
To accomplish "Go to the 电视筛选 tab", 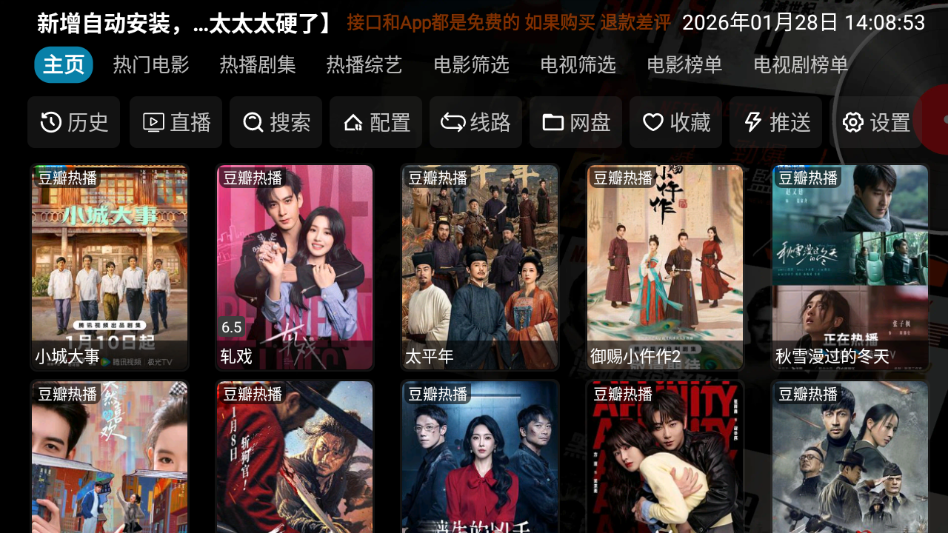I will pyautogui.click(x=578, y=65).
